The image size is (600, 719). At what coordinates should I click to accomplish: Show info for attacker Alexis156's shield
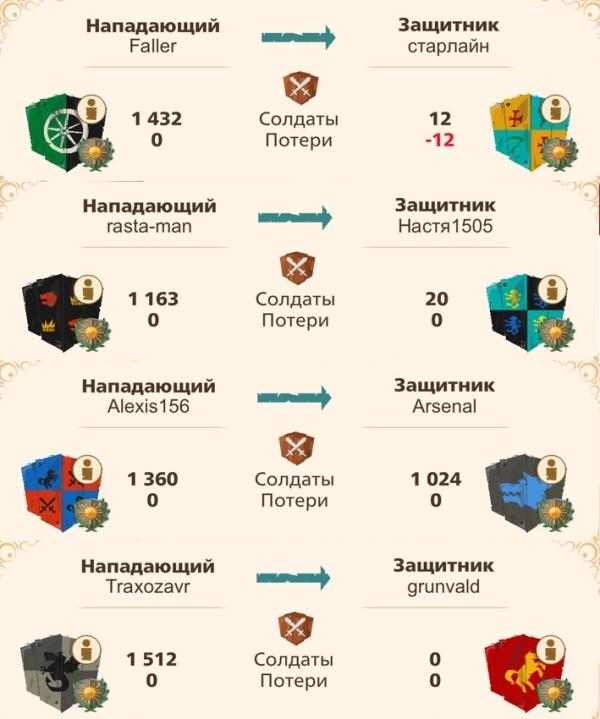(87, 467)
